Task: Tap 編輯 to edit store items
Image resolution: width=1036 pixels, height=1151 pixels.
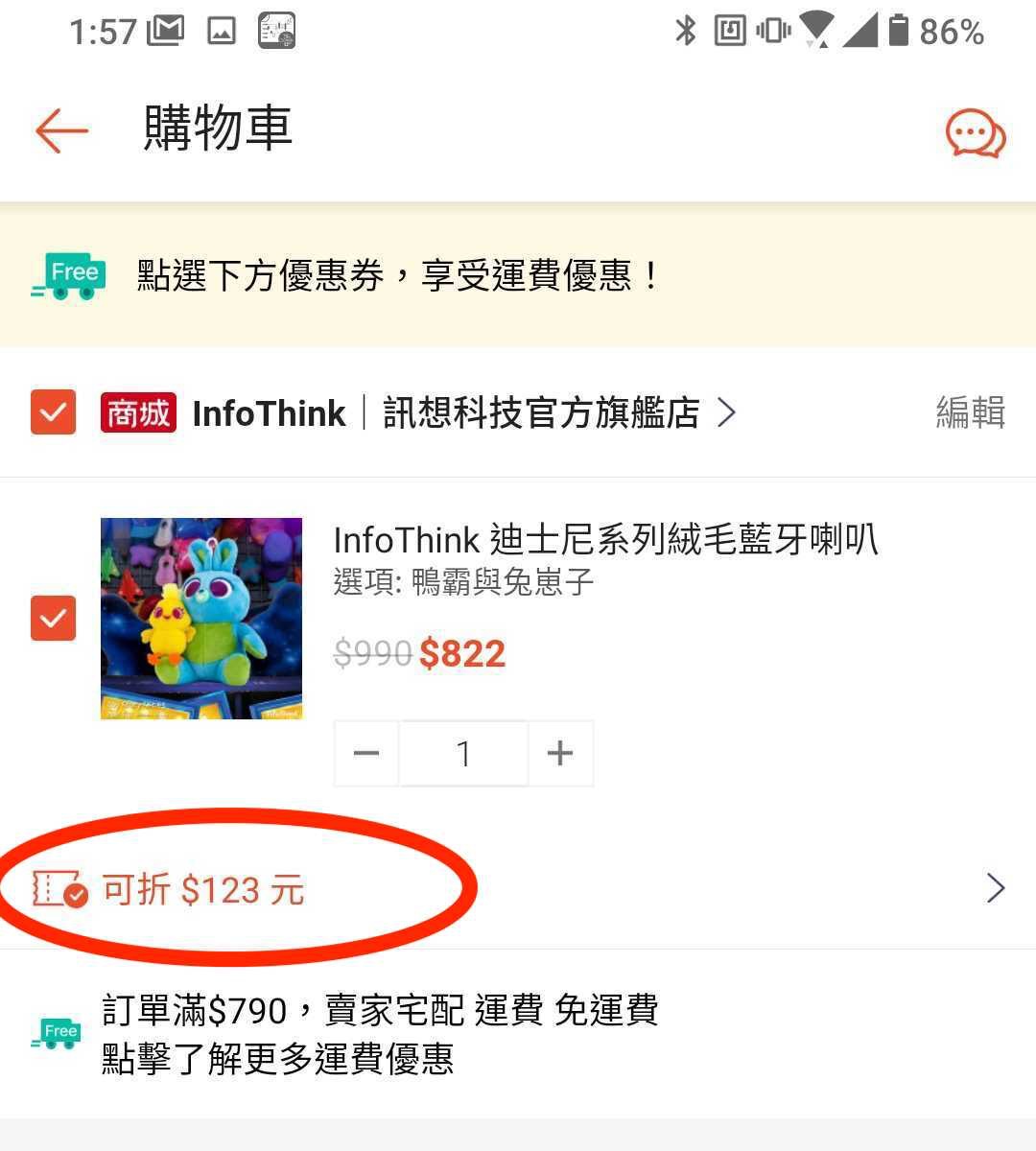Action: (x=970, y=412)
